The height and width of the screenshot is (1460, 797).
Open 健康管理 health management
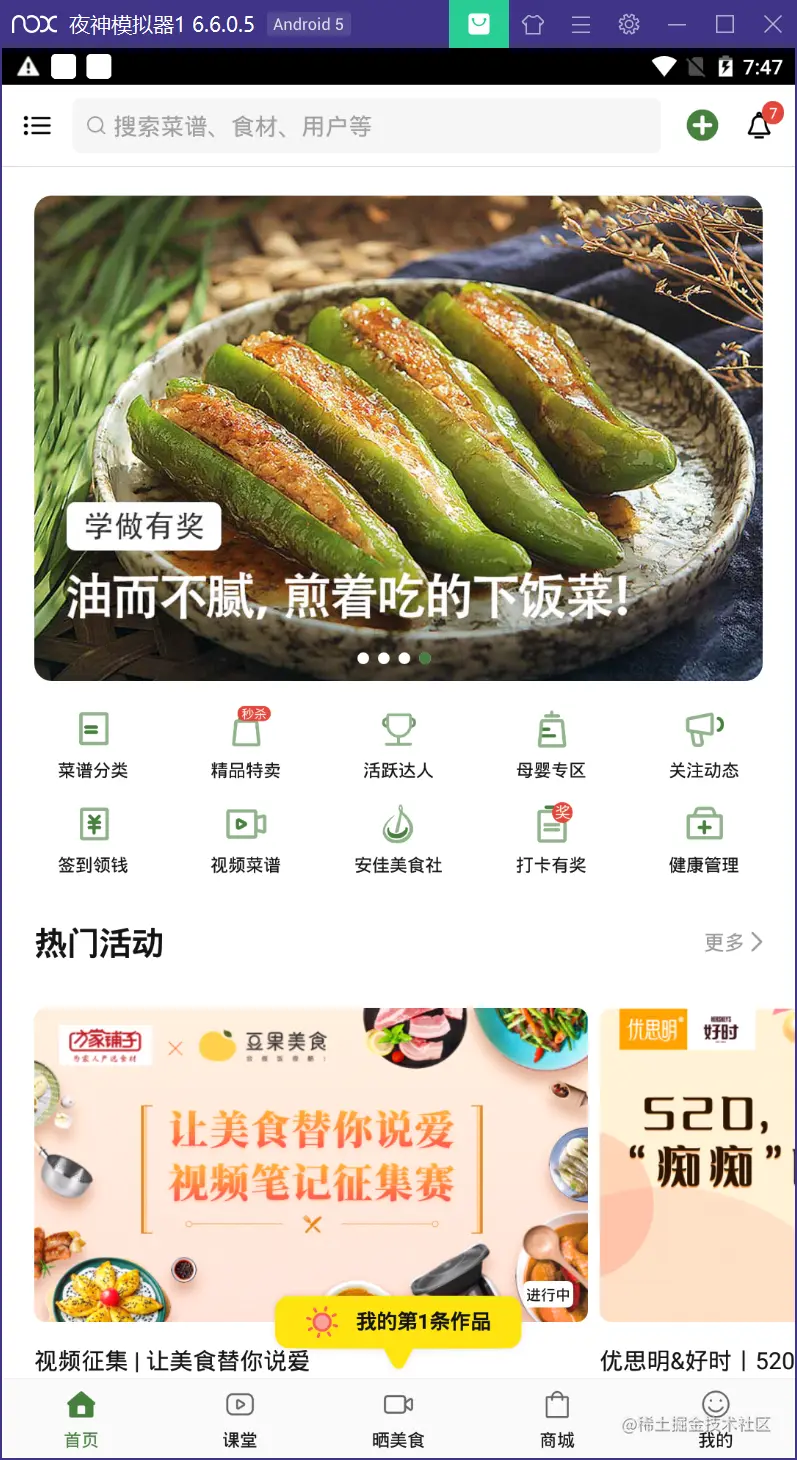pos(704,840)
